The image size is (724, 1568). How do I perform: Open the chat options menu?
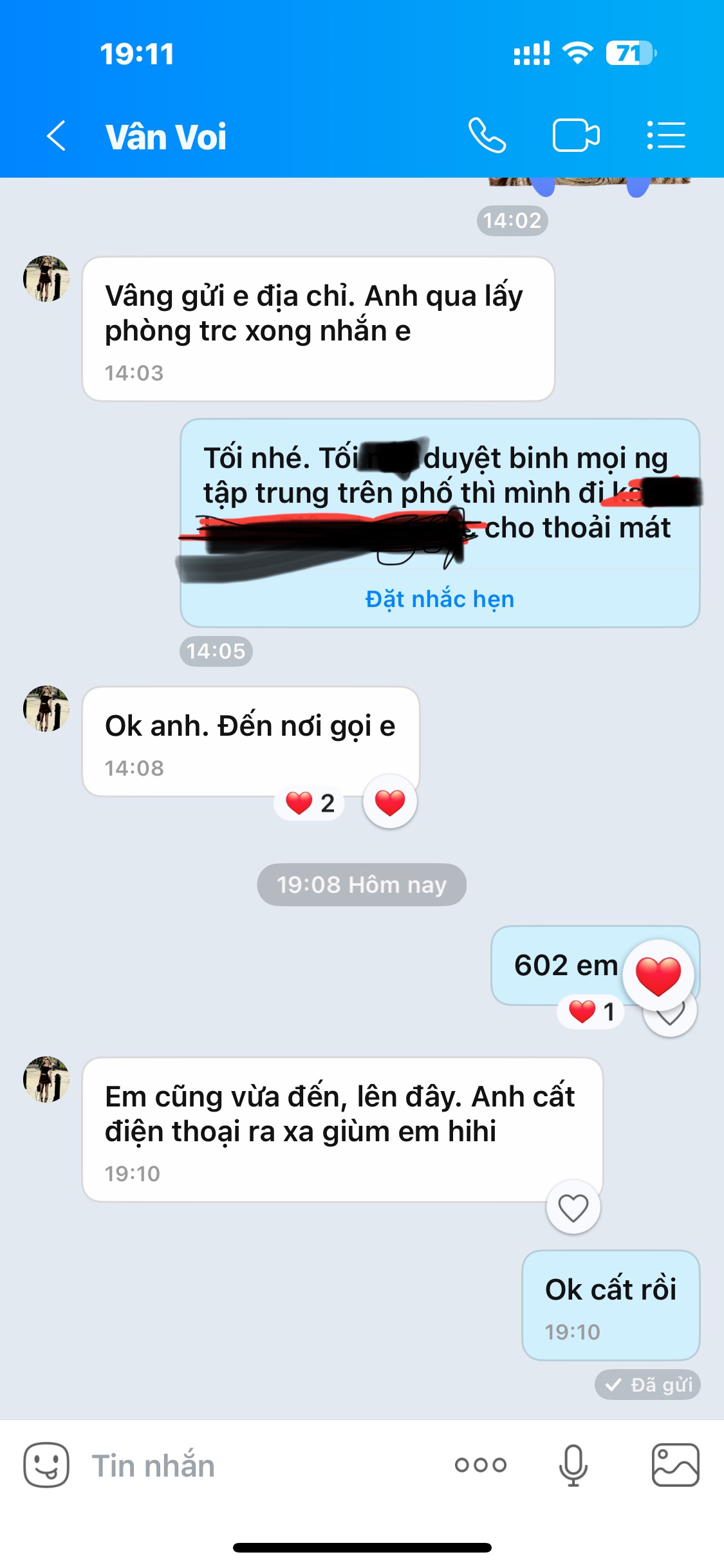click(666, 136)
